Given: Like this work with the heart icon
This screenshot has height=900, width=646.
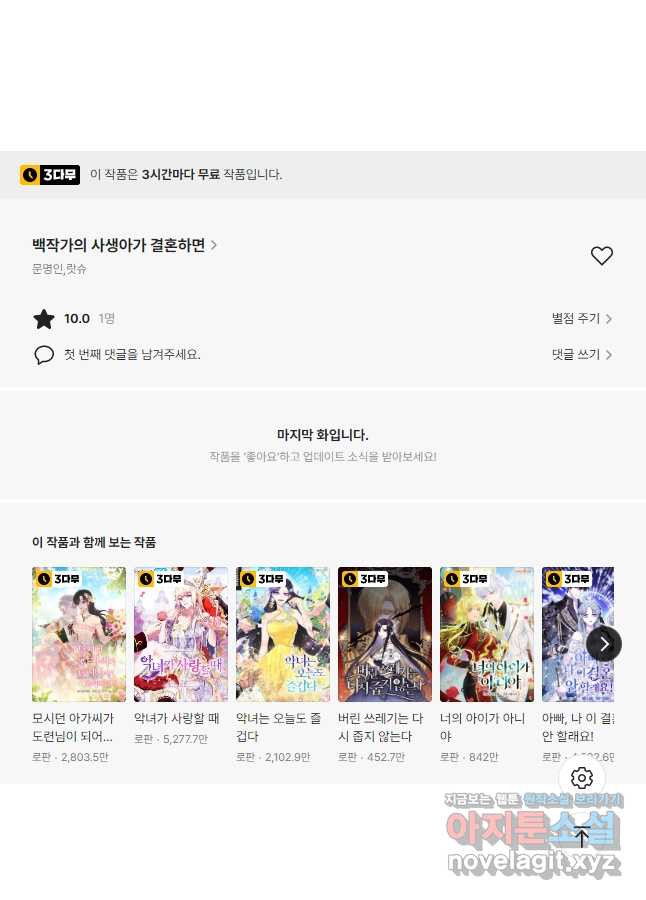Looking at the screenshot, I should [x=601, y=256].
